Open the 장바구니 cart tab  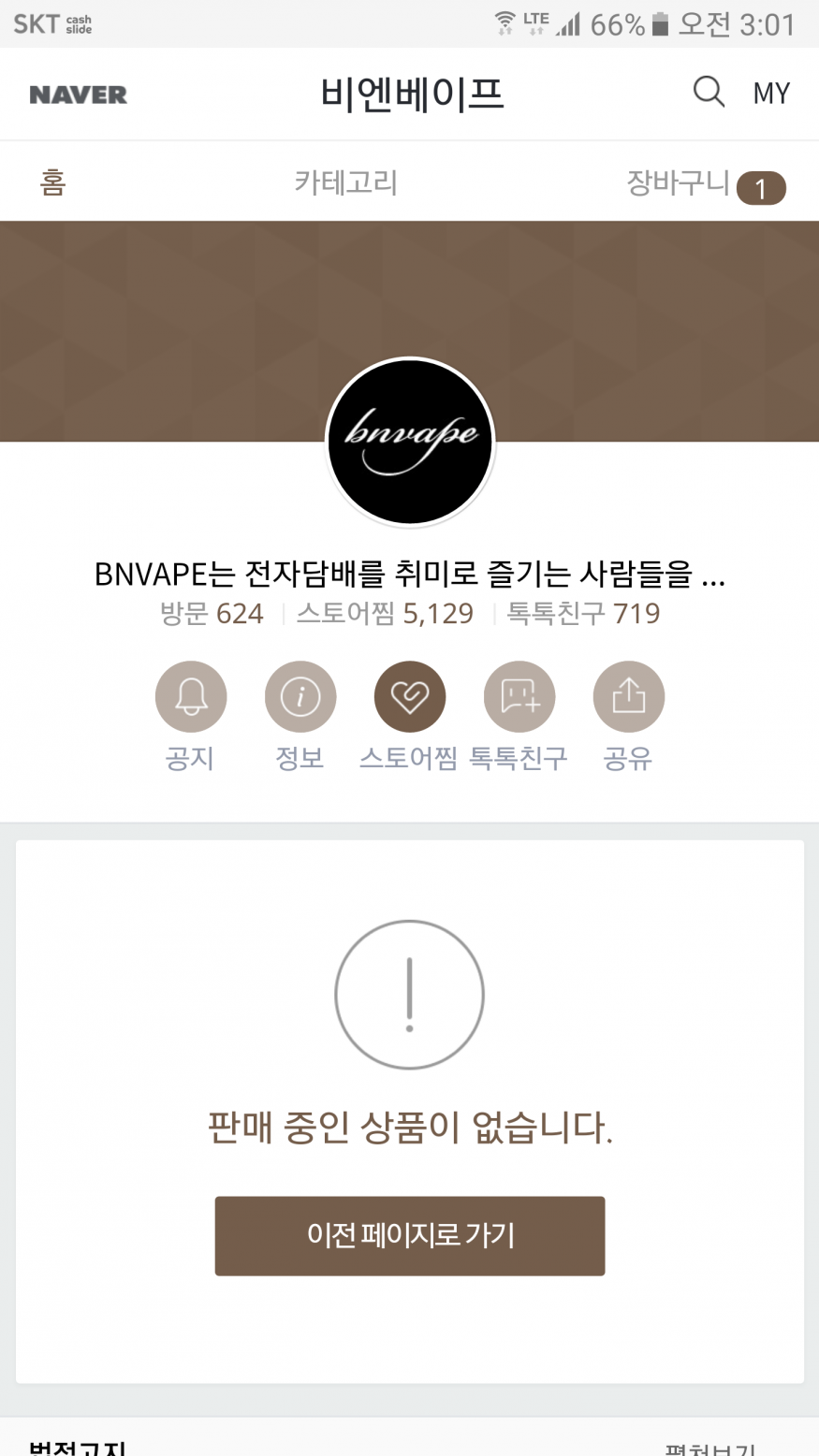tap(704, 184)
